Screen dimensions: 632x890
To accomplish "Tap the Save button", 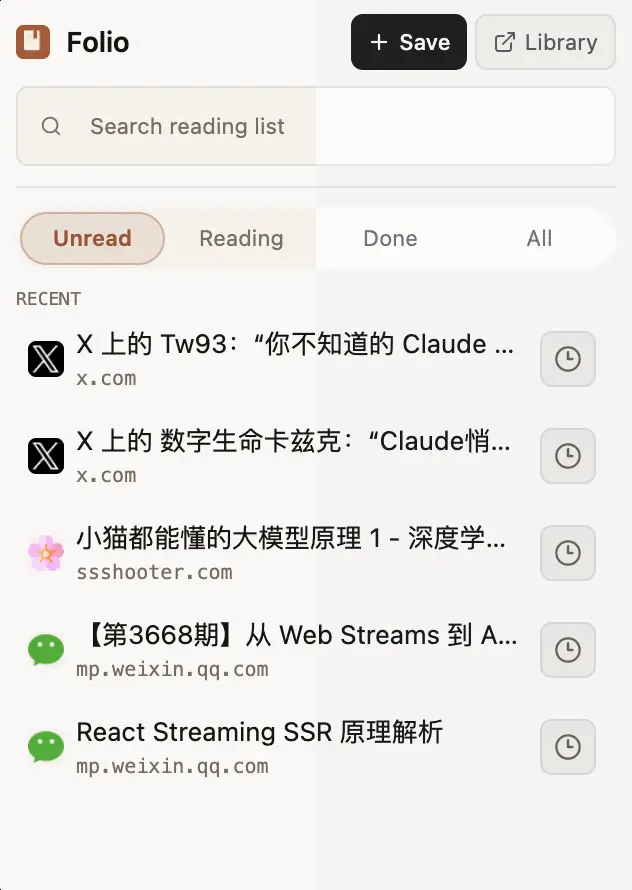I will (x=408, y=42).
